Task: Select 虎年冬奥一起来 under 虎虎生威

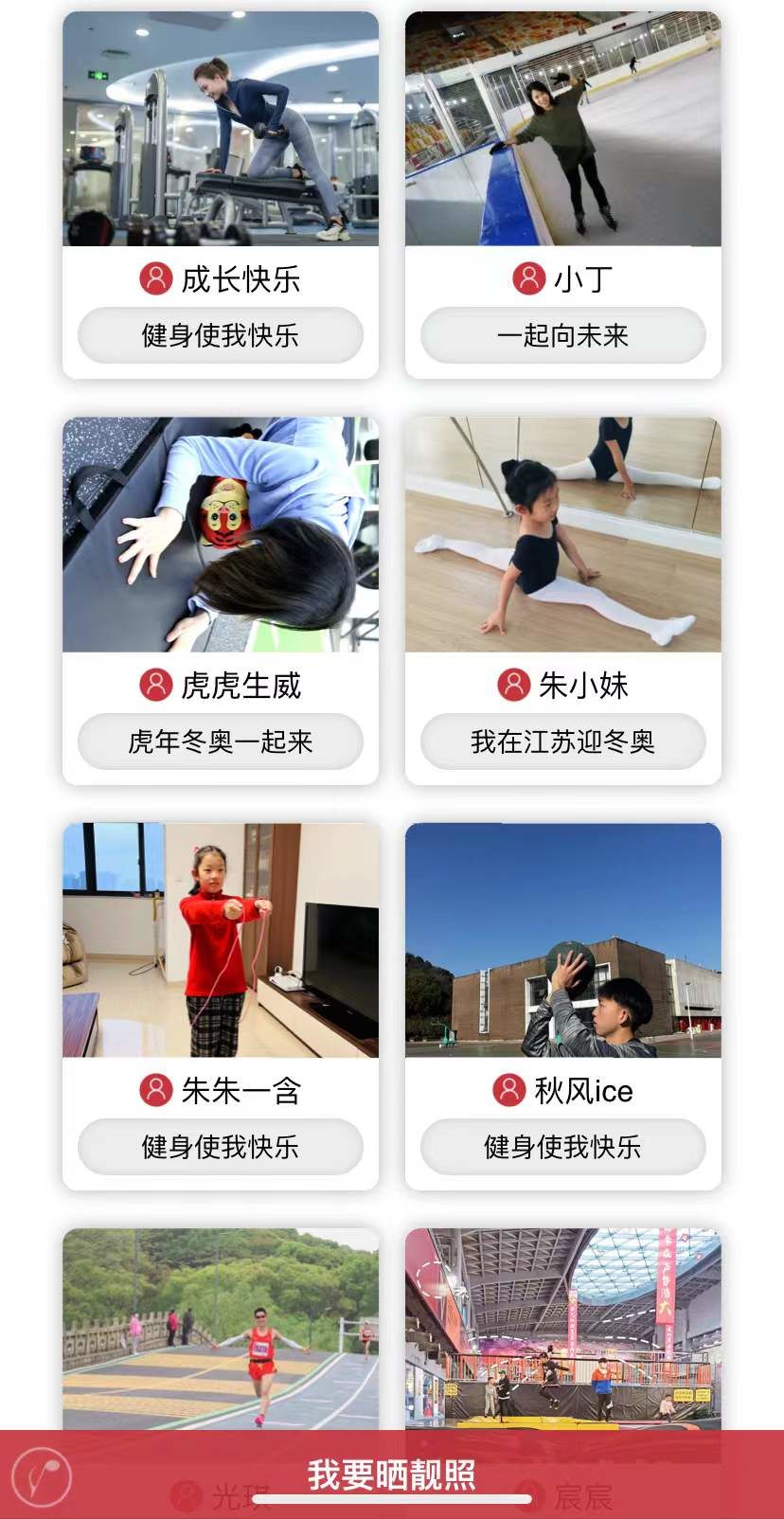Action: pos(221,742)
